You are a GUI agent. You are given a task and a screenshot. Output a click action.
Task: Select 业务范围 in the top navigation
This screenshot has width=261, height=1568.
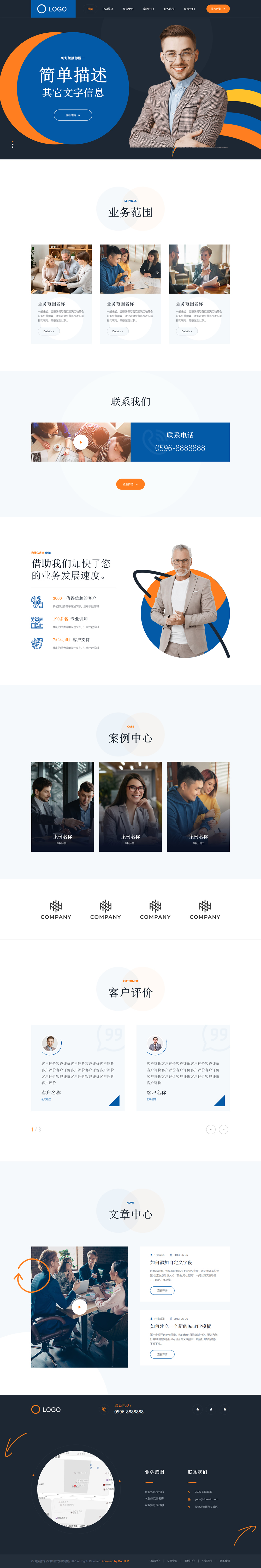point(169,9)
